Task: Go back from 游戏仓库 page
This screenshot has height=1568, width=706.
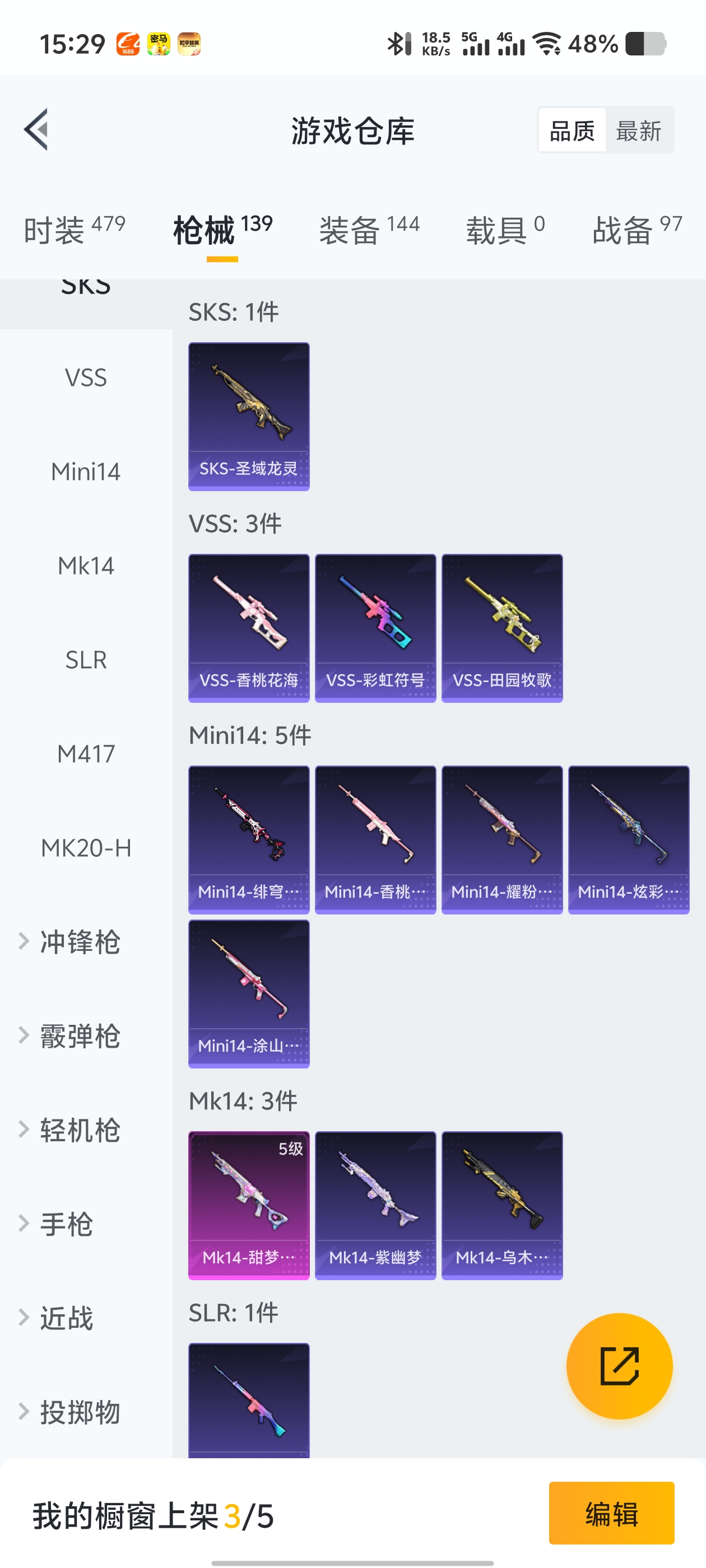Action: (x=36, y=130)
